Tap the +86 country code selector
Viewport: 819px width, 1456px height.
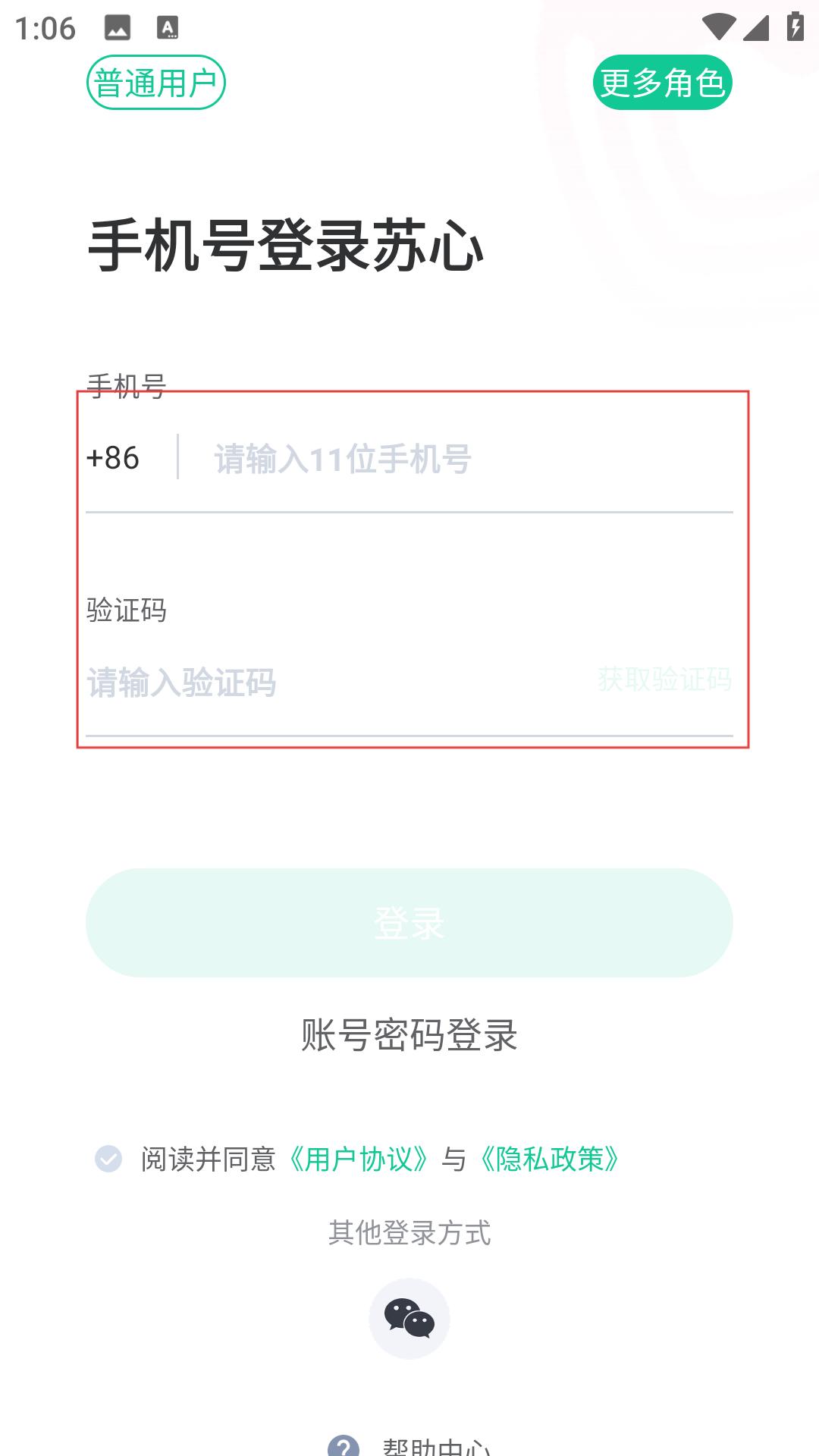tap(113, 458)
